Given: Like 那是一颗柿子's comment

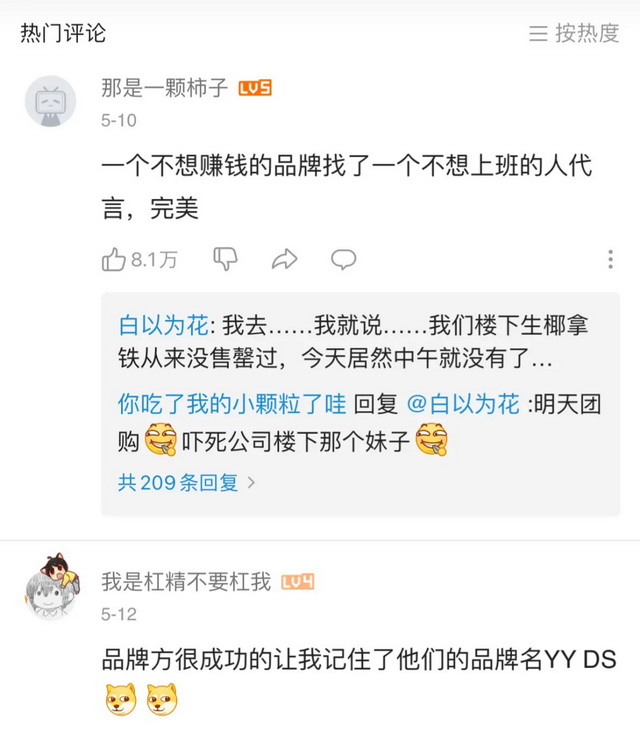Looking at the screenshot, I should click(115, 260).
